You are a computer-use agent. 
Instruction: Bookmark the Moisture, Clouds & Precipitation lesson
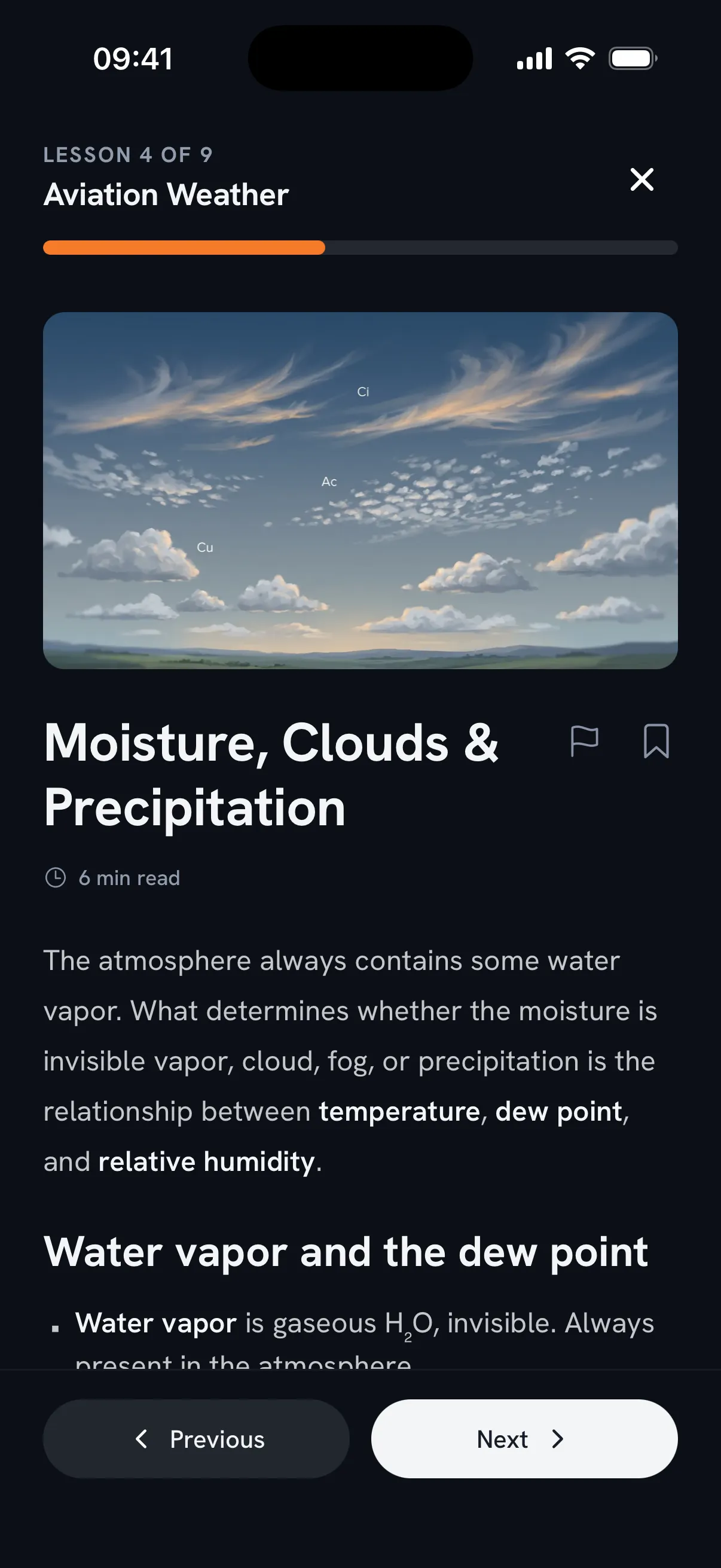tap(656, 742)
